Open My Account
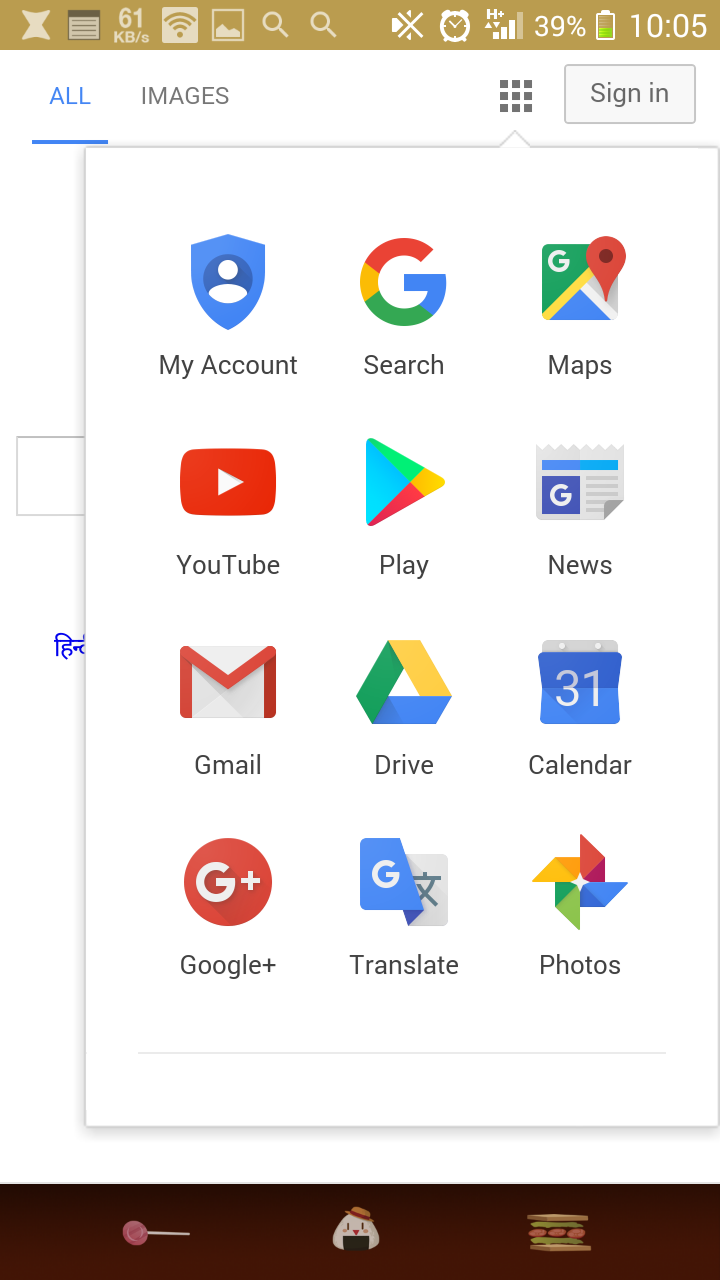Image resolution: width=720 pixels, height=1280 pixels. tap(228, 282)
